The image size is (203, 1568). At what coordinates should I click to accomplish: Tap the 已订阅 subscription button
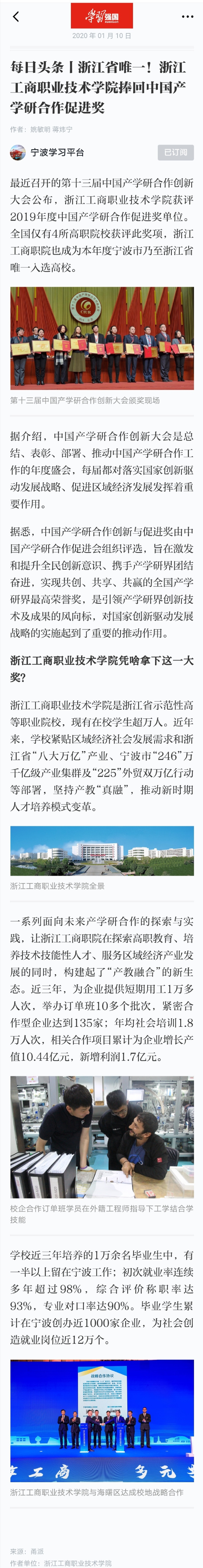pos(175,152)
